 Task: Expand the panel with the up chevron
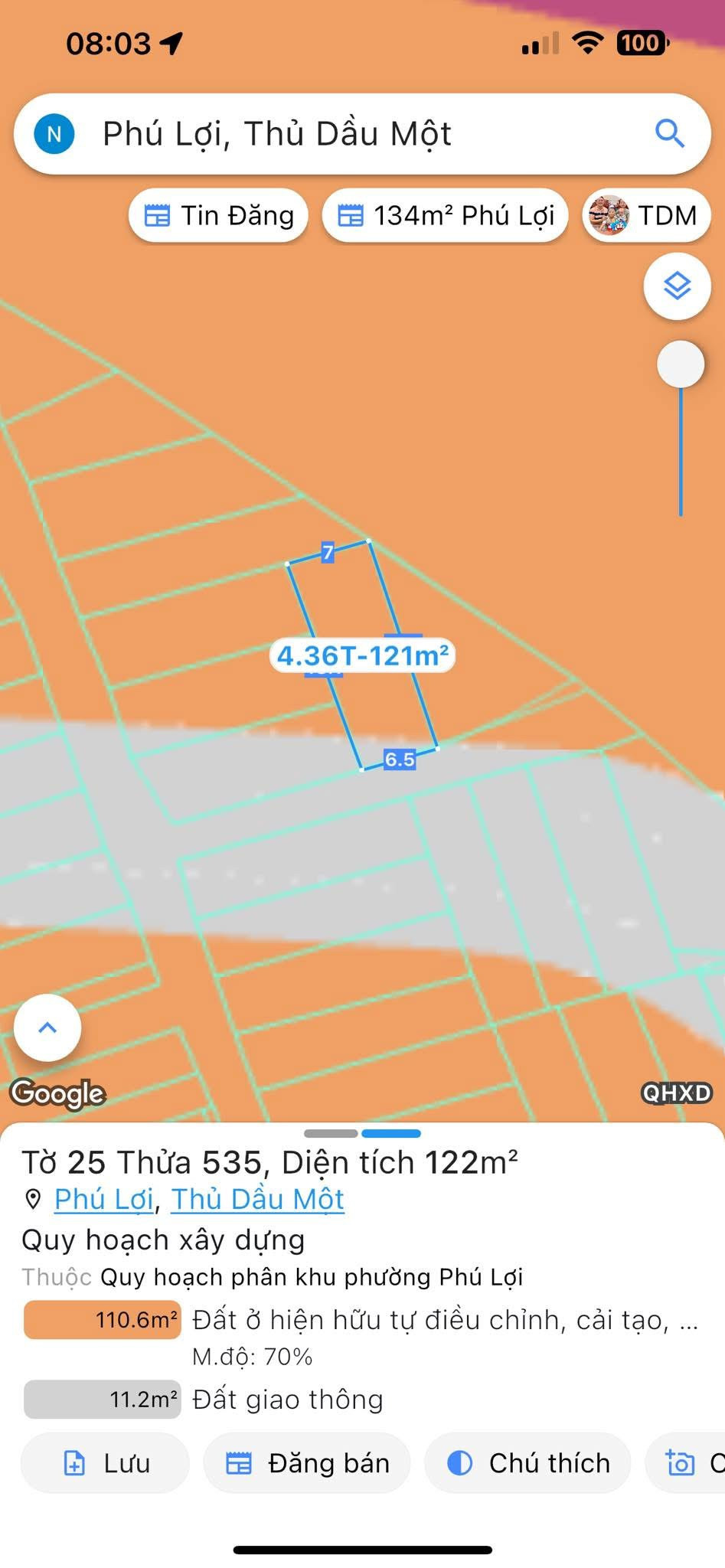pos(47,1027)
